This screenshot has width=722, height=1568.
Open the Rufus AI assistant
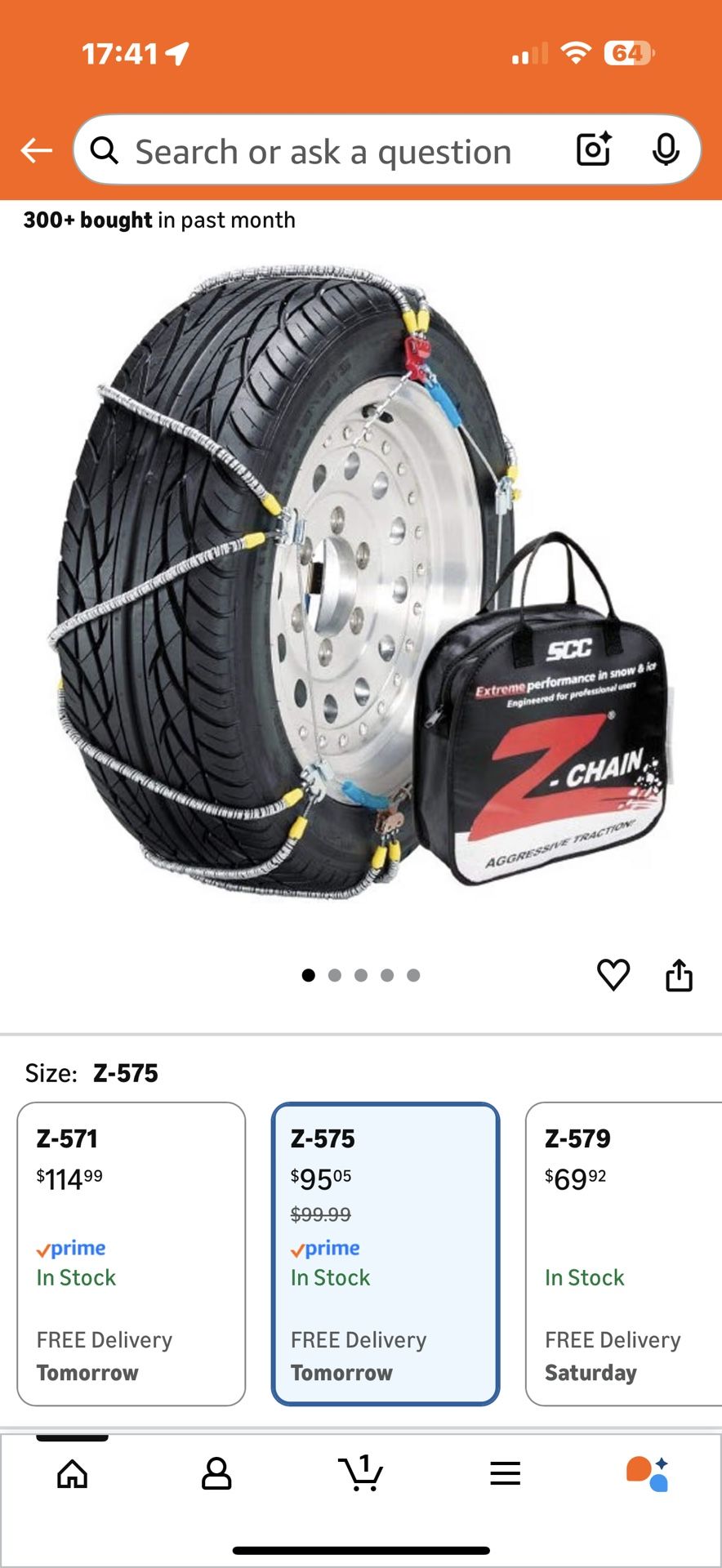[x=649, y=1475]
